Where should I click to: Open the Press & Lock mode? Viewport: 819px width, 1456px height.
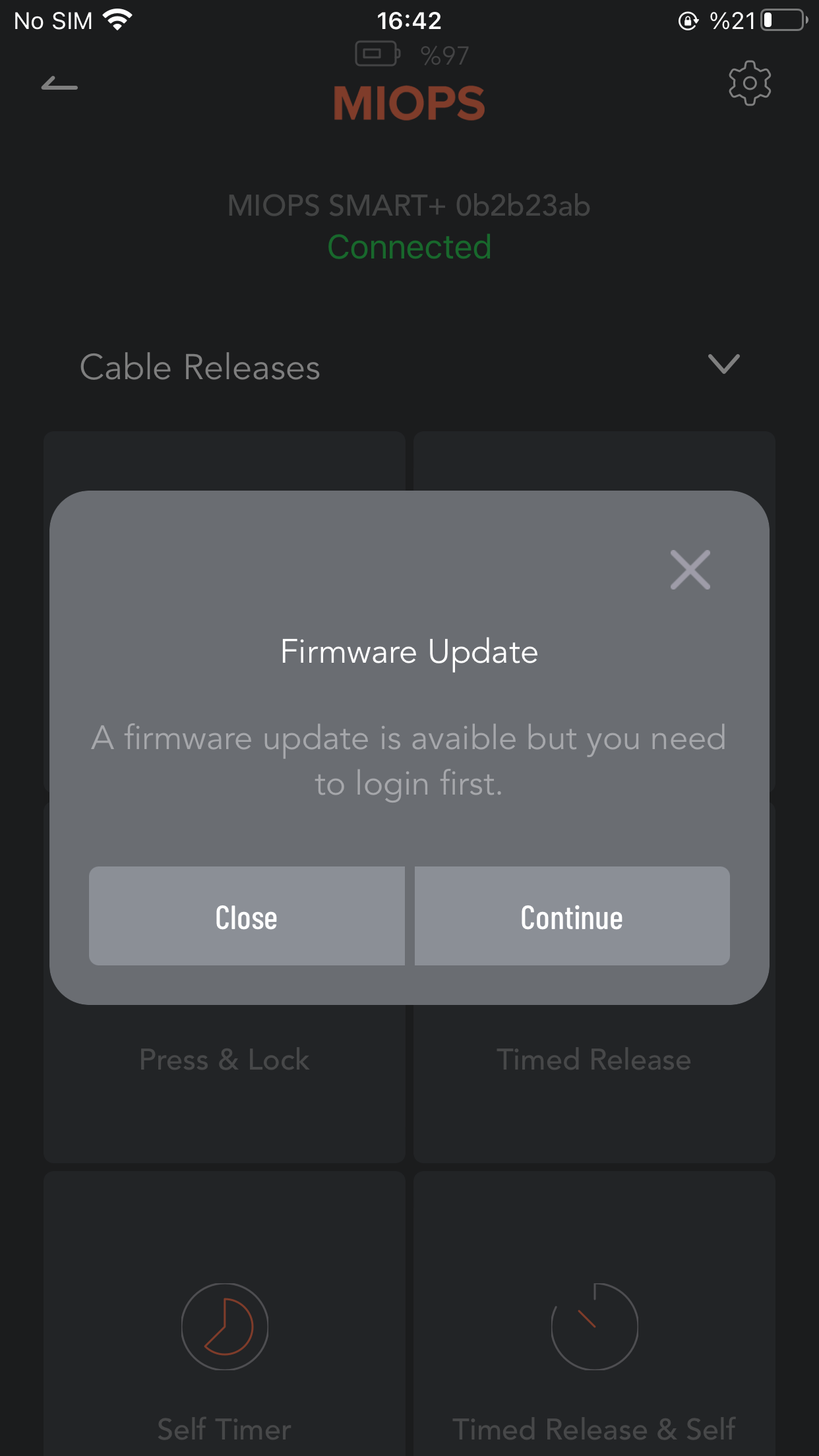[x=224, y=1060]
